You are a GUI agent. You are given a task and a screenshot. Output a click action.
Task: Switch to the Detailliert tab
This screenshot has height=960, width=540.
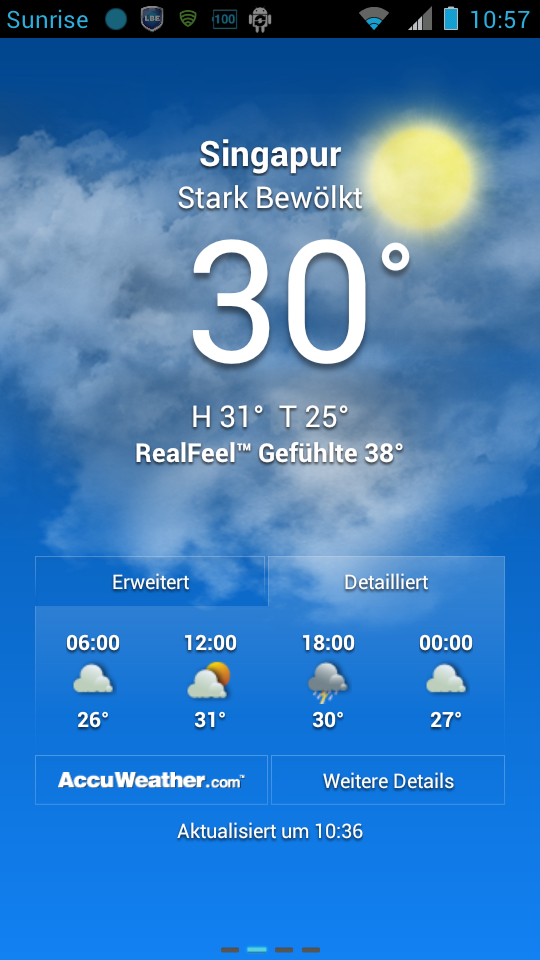pyautogui.click(x=386, y=582)
